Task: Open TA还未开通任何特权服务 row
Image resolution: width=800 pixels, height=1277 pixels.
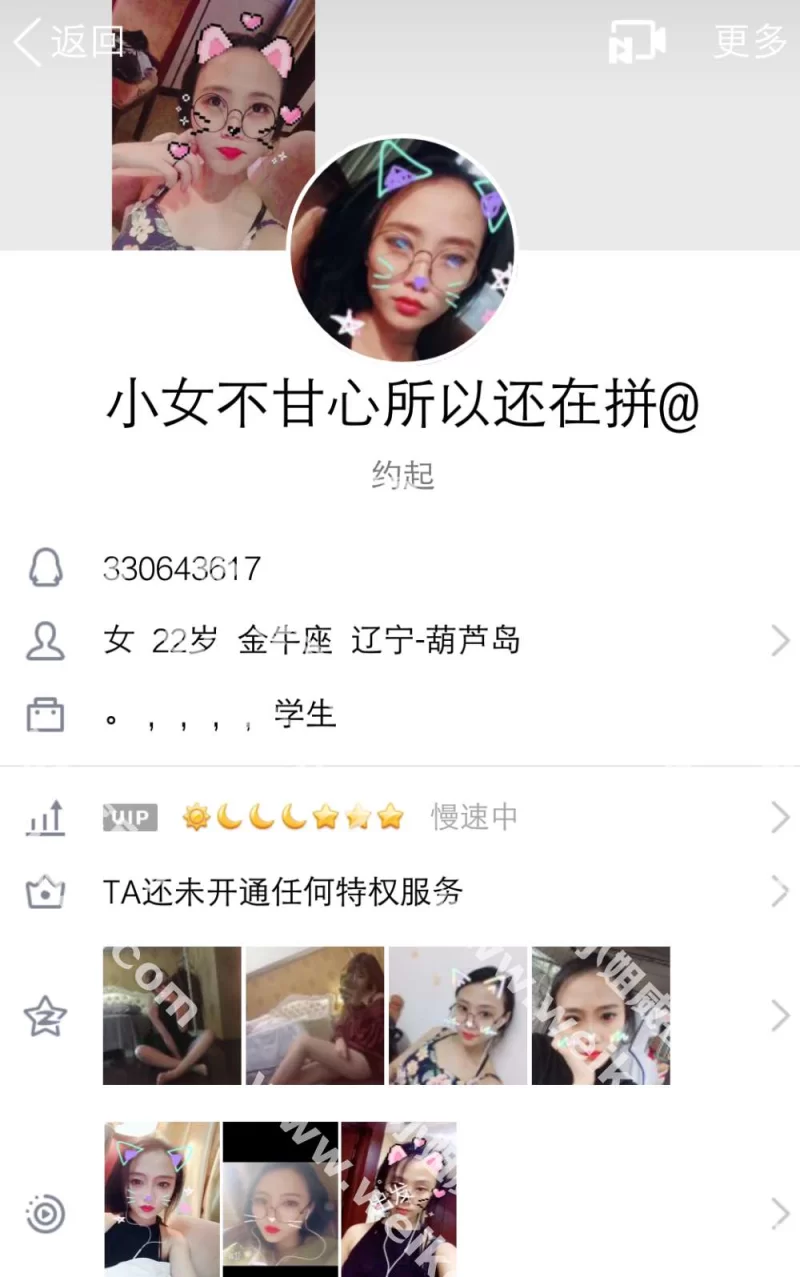Action: [400, 891]
